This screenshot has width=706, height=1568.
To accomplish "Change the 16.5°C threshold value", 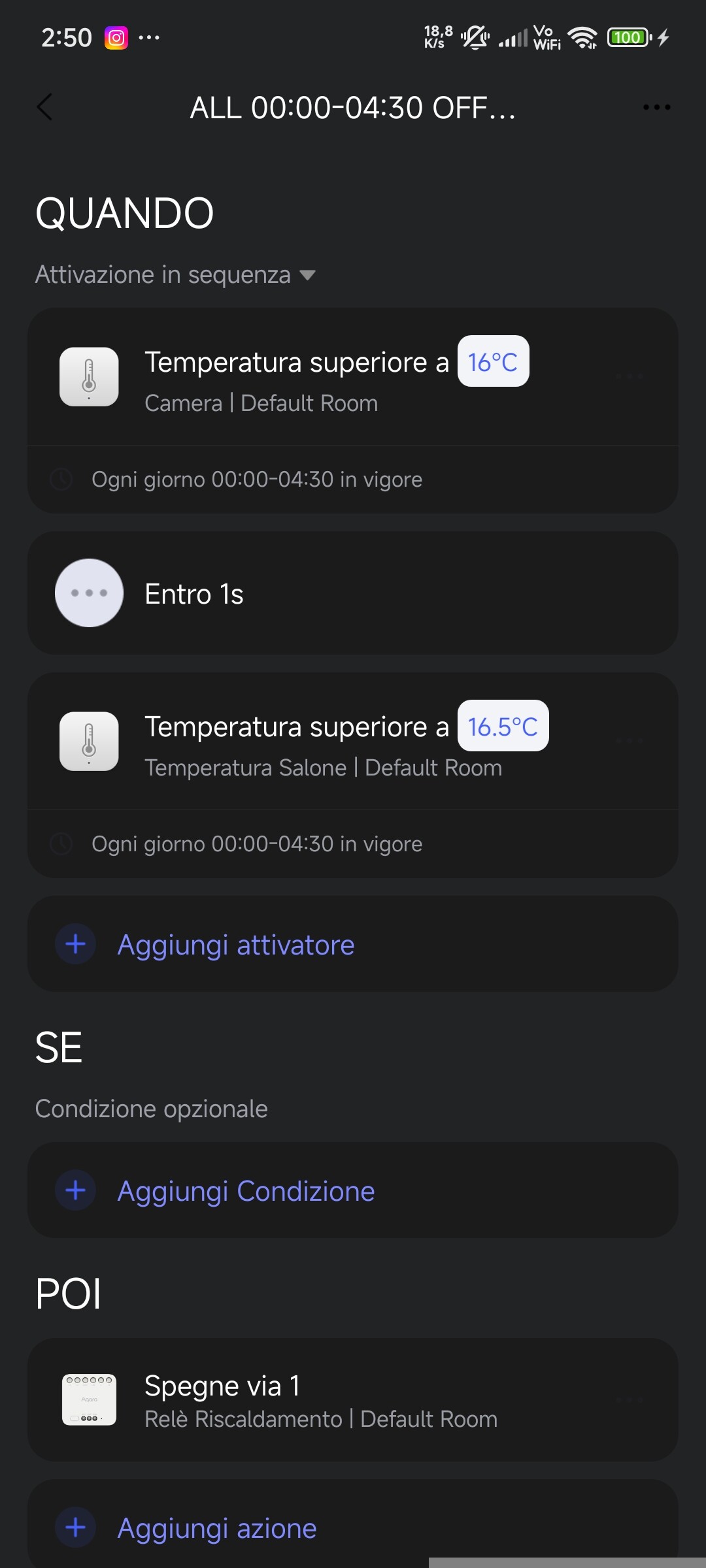I will tap(503, 727).
